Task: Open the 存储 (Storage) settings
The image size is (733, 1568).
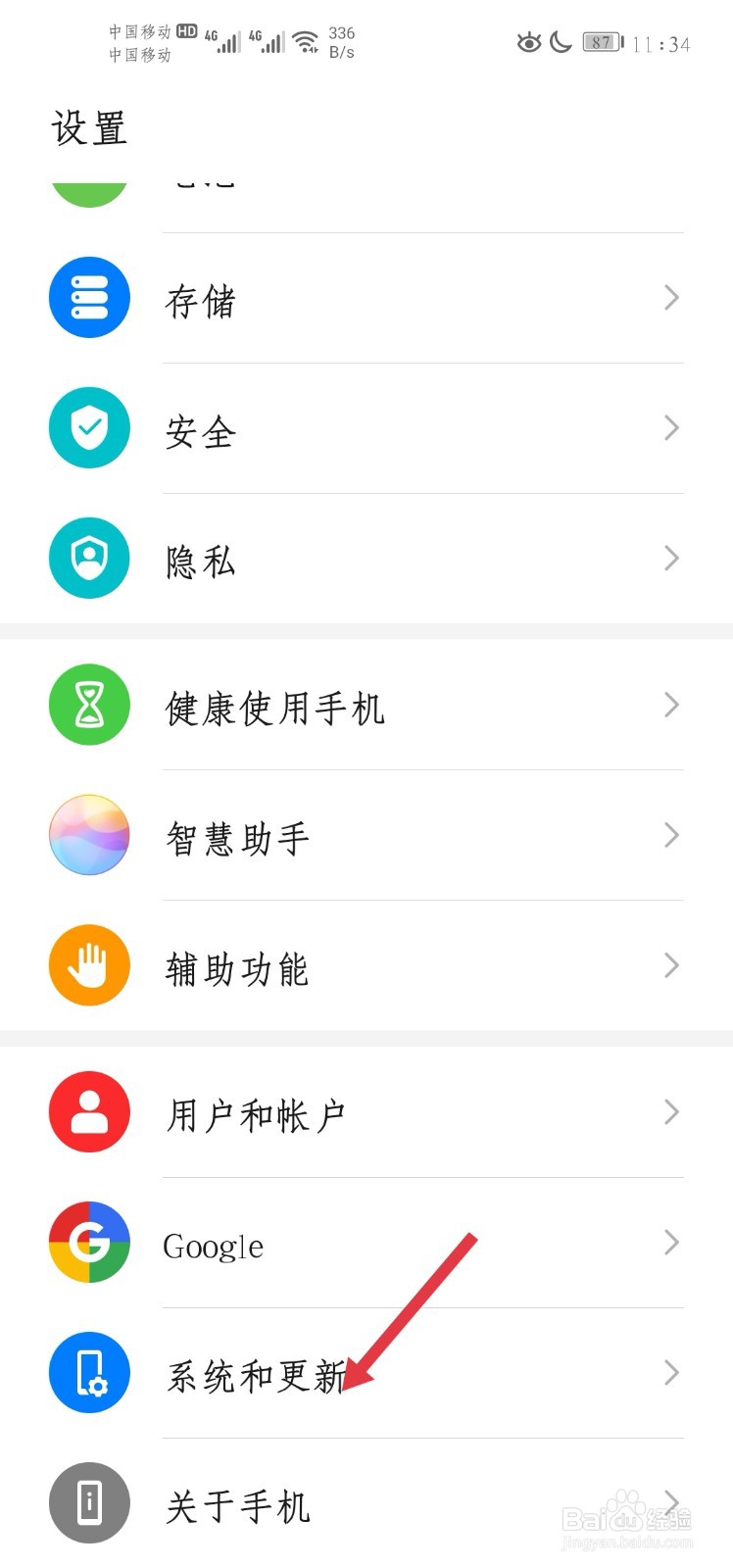Action: (201, 300)
